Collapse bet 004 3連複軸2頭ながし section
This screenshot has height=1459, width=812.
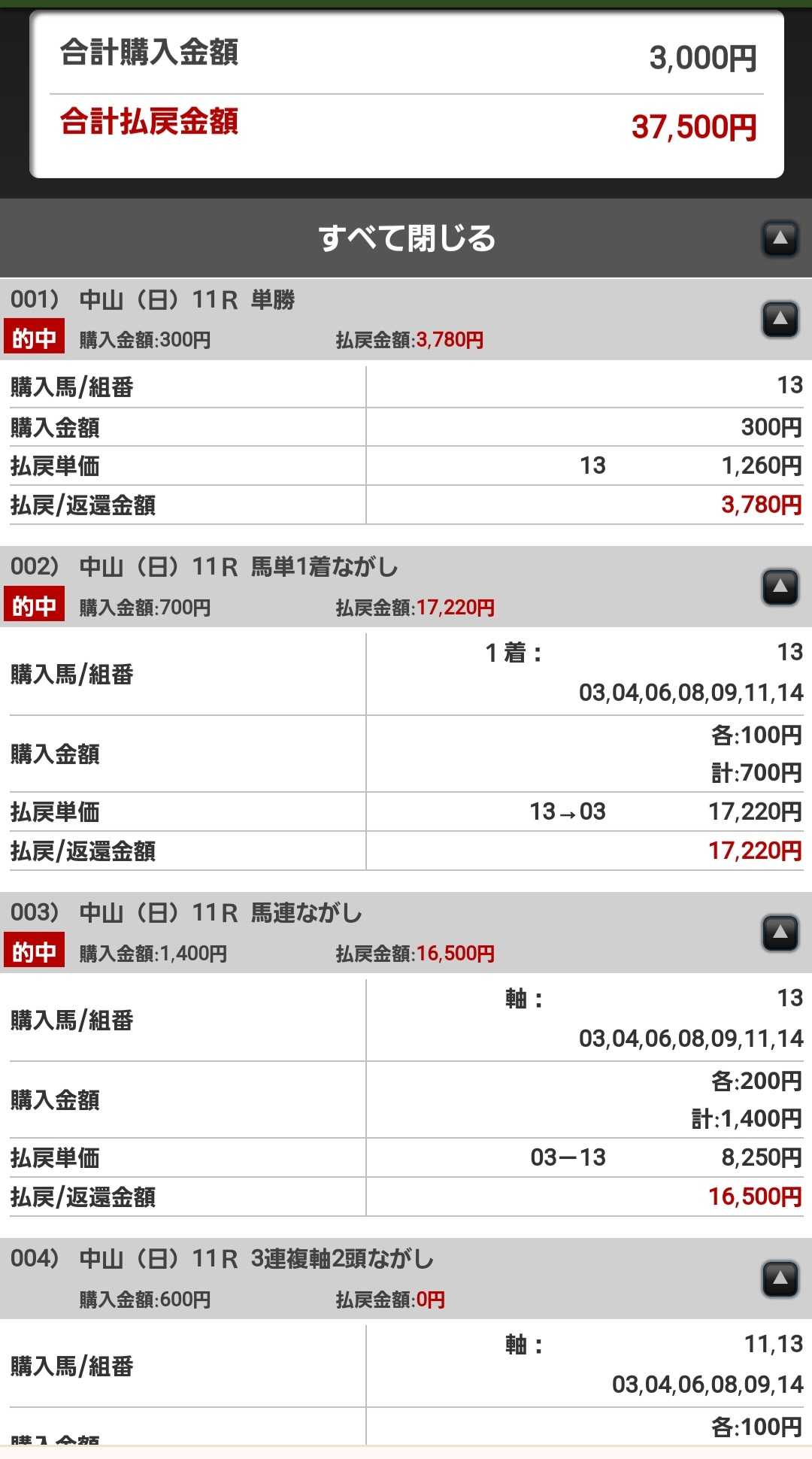(780, 1279)
